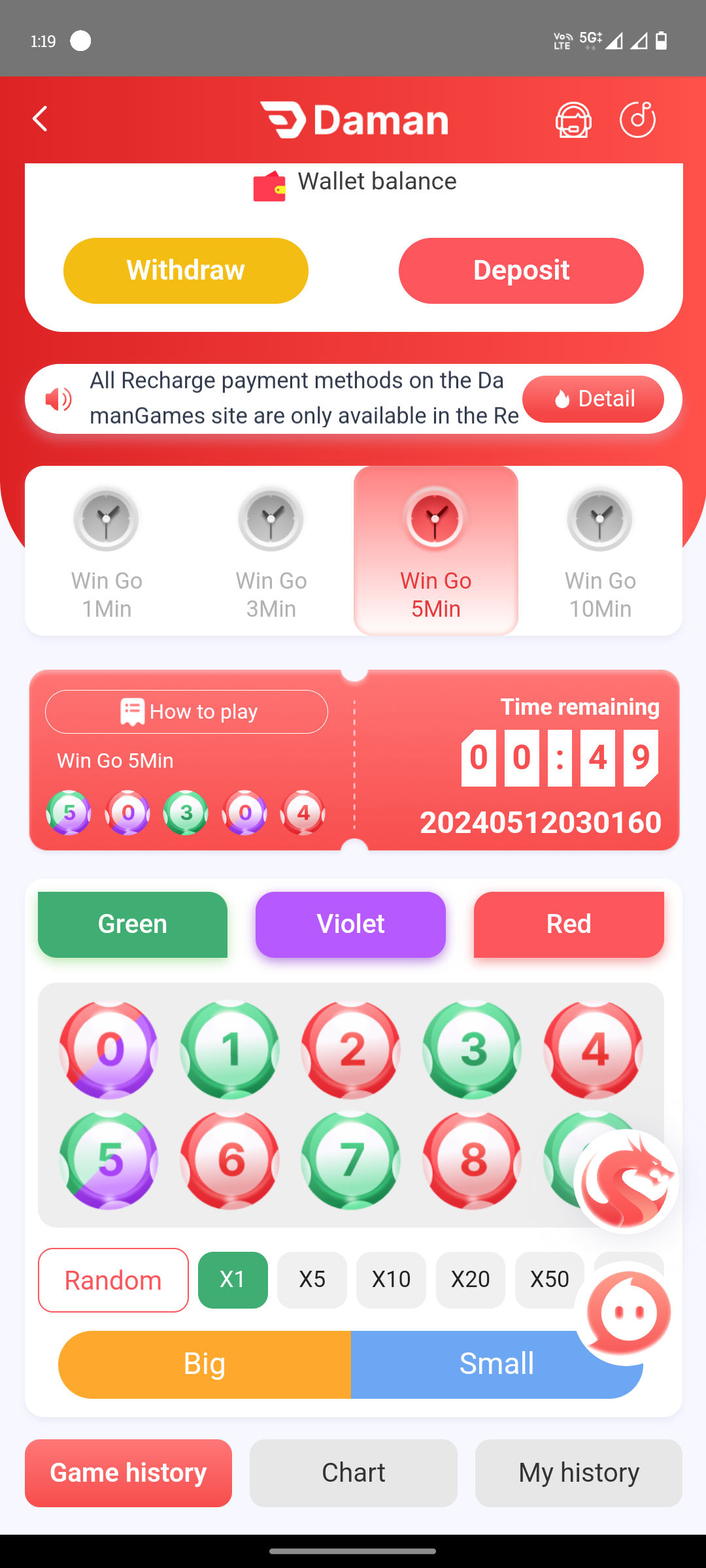Open My history tab

(x=579, y=1473)
